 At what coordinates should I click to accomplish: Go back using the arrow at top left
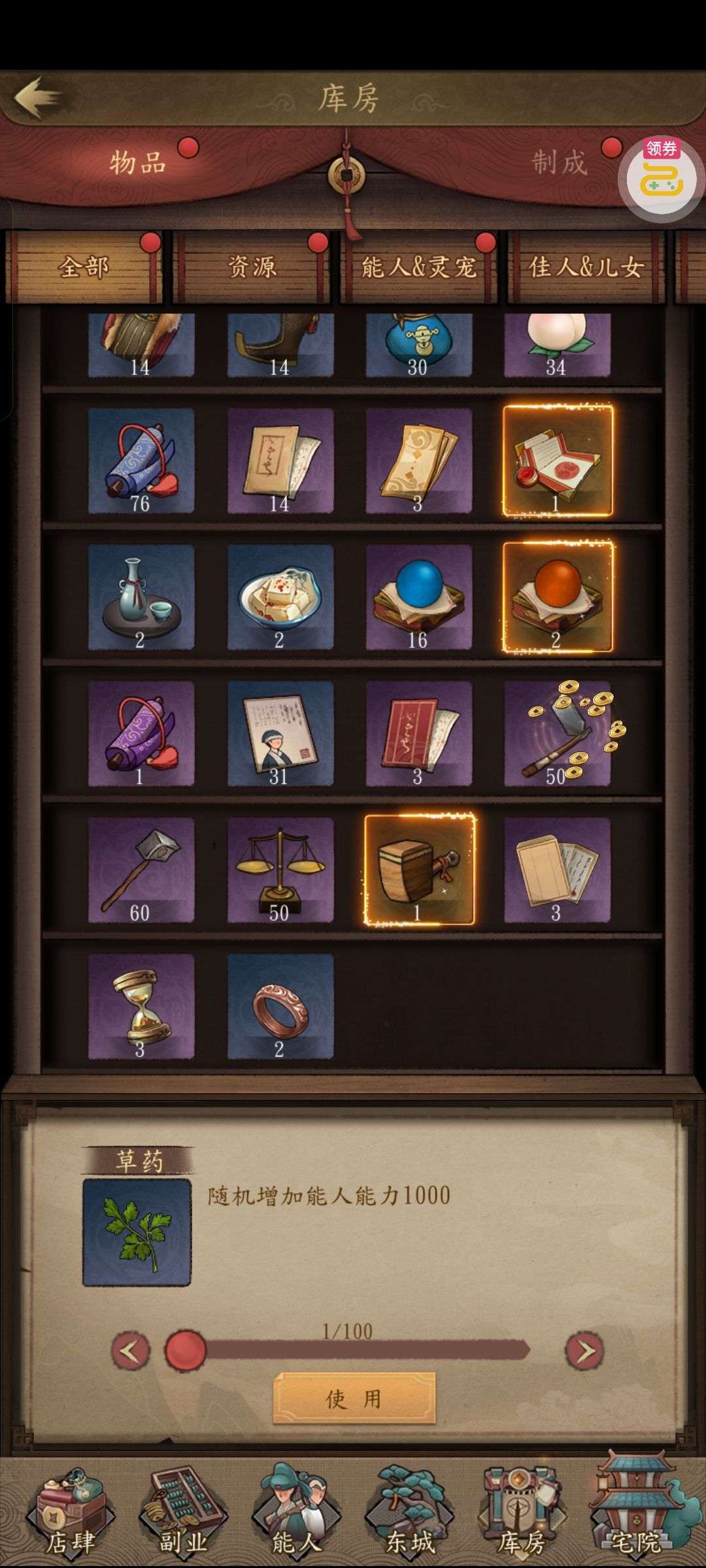38,97
